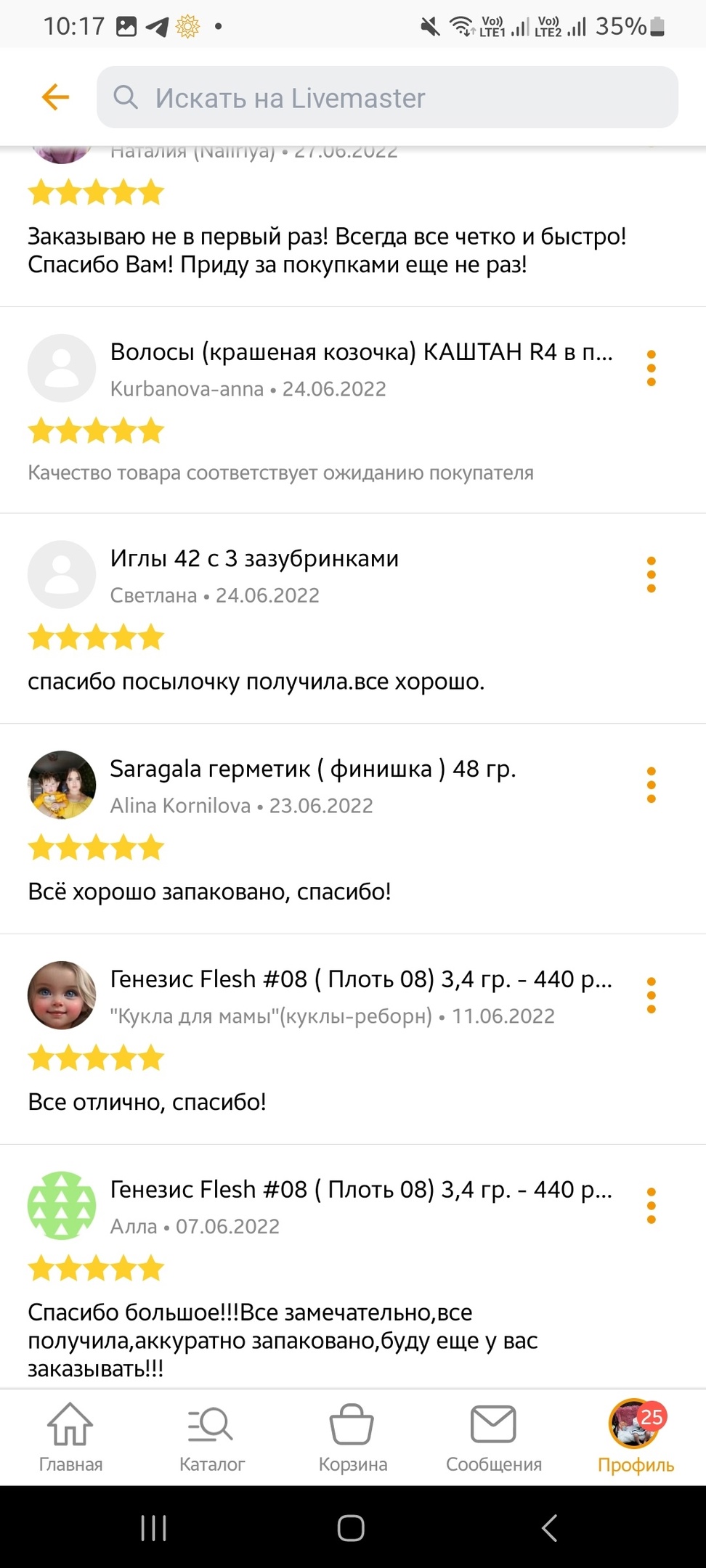Tap the Искать на Livemaster search field
The width and height of the screenshot is (706, 1568).
click(x=387, y=97)
